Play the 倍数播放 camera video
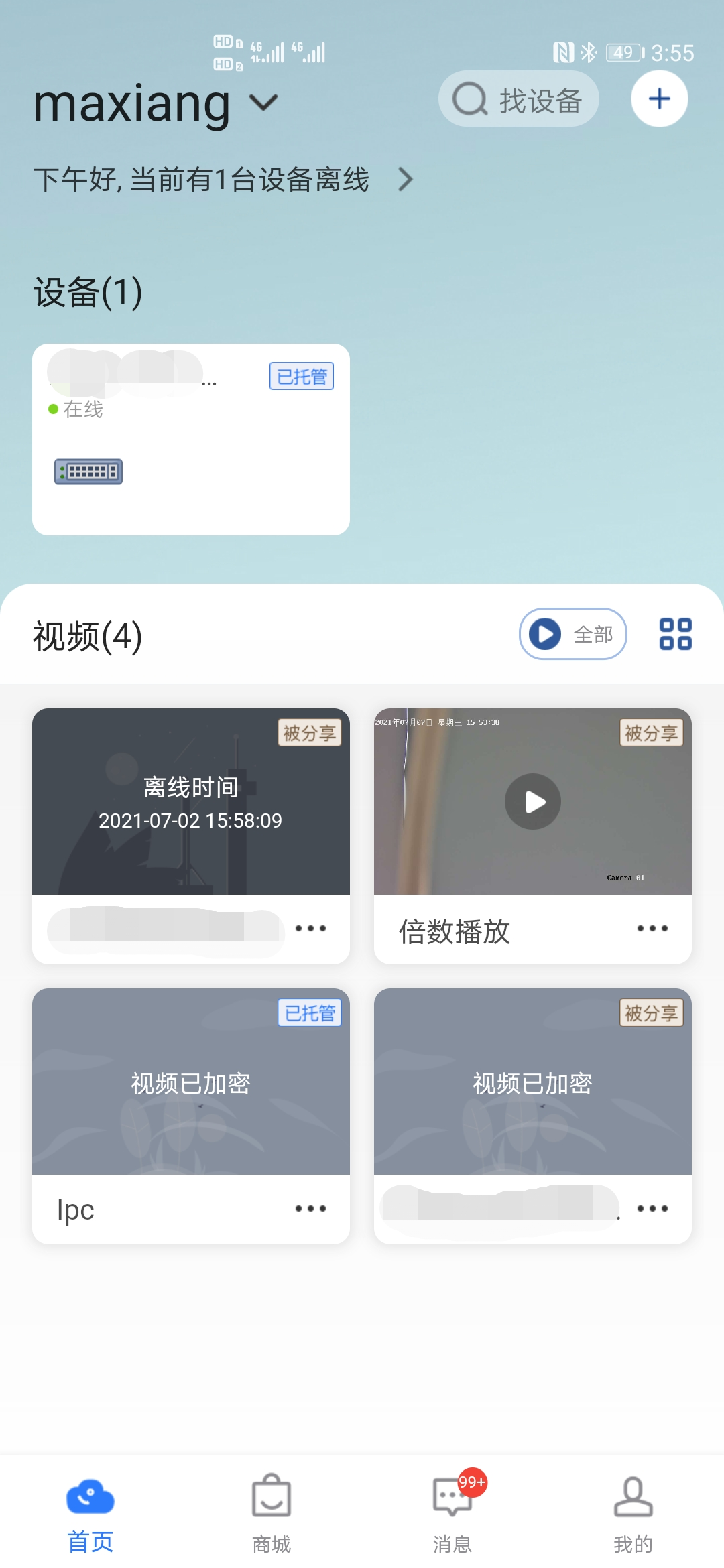 coord(533,801)
